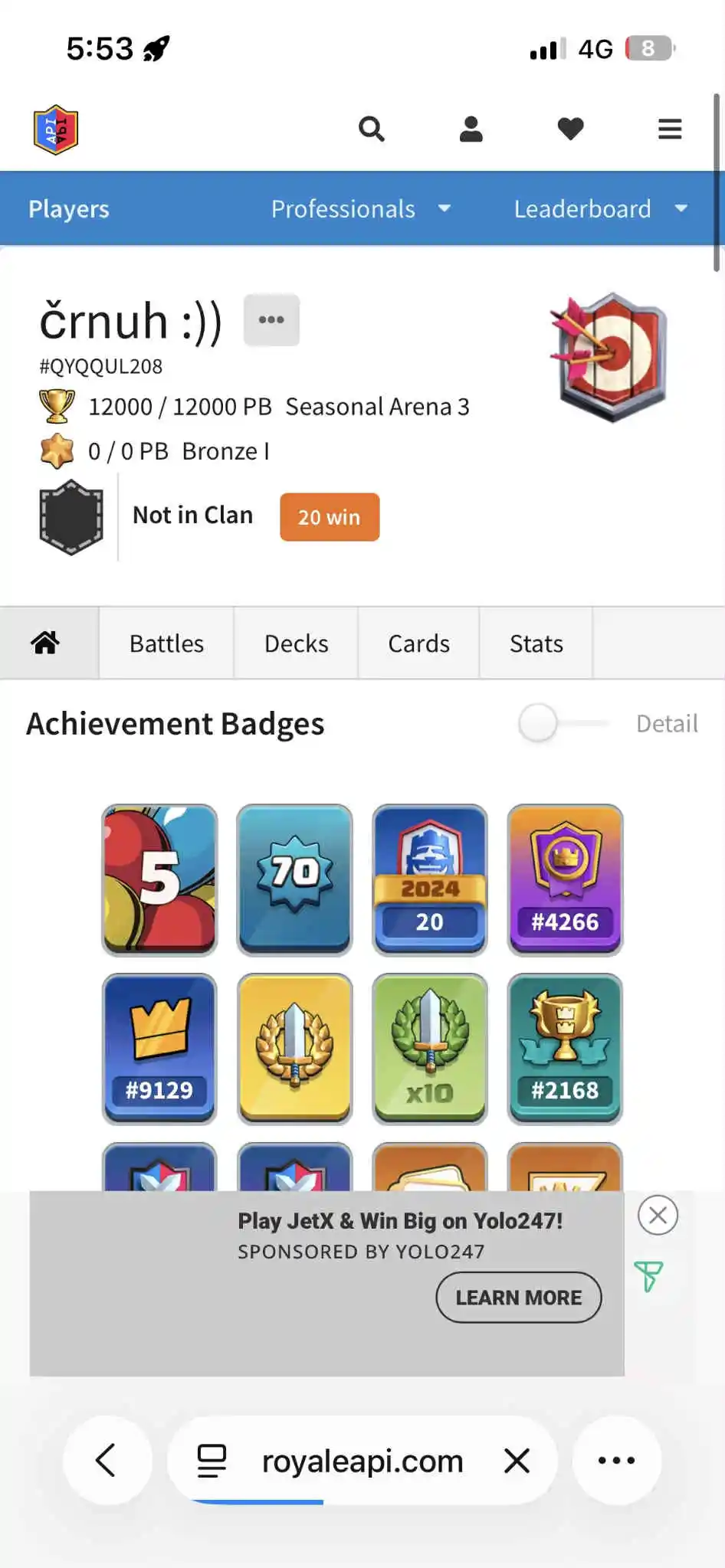Image resolution: width=725 pixels, height=1568 pixels.
Task: Open the hamburger menu
Action: [669, 129]
